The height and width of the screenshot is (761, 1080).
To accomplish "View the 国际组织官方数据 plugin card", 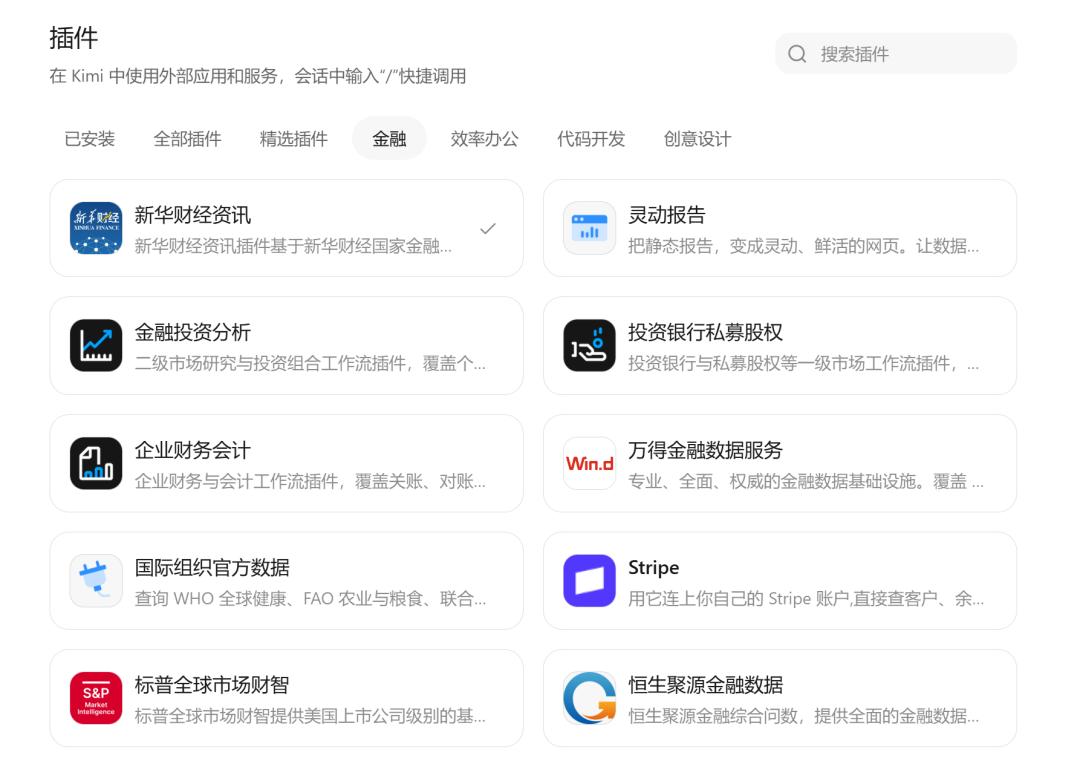I will [x=287, y=581].
